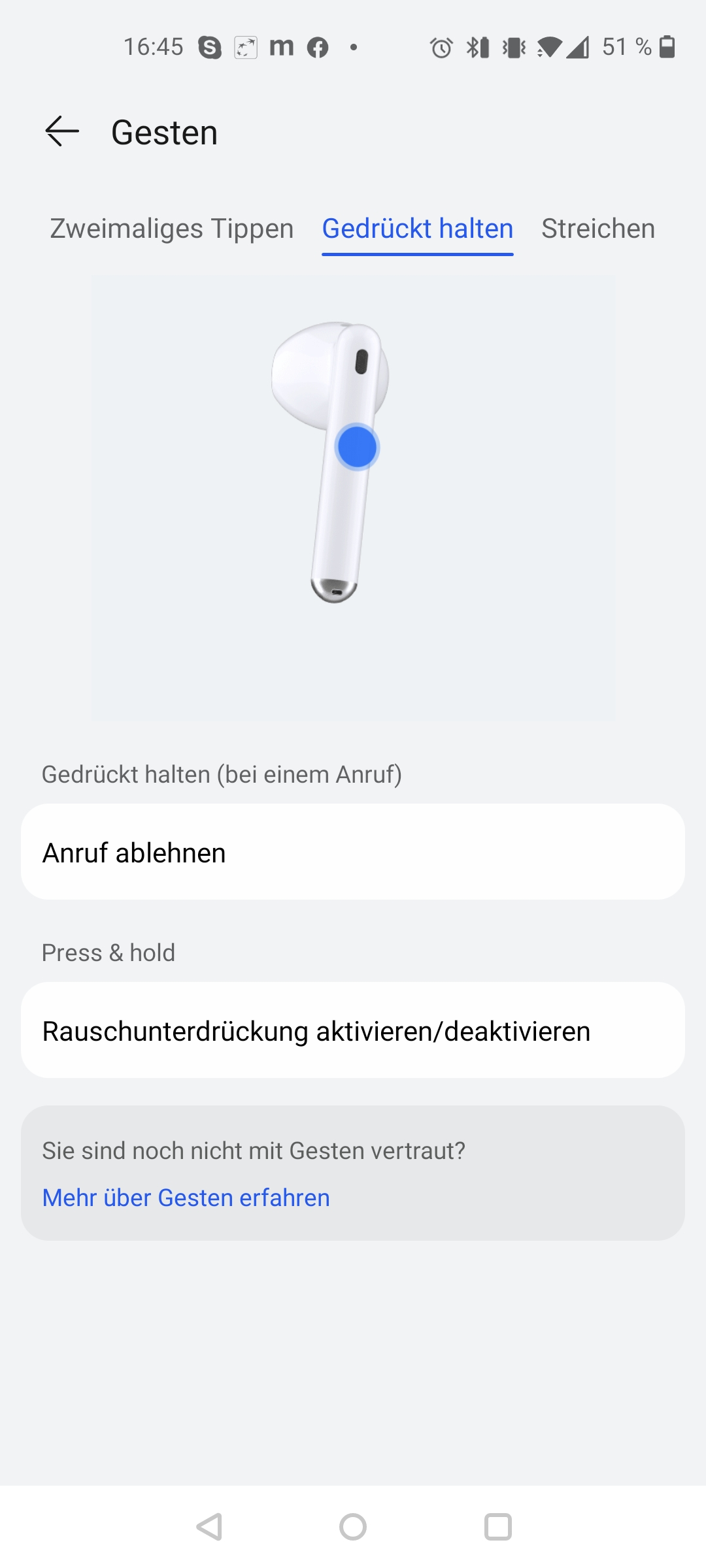Go back from the Gesten screen
The width and height of the screenshot is (706, 1568).
(62, 132)
